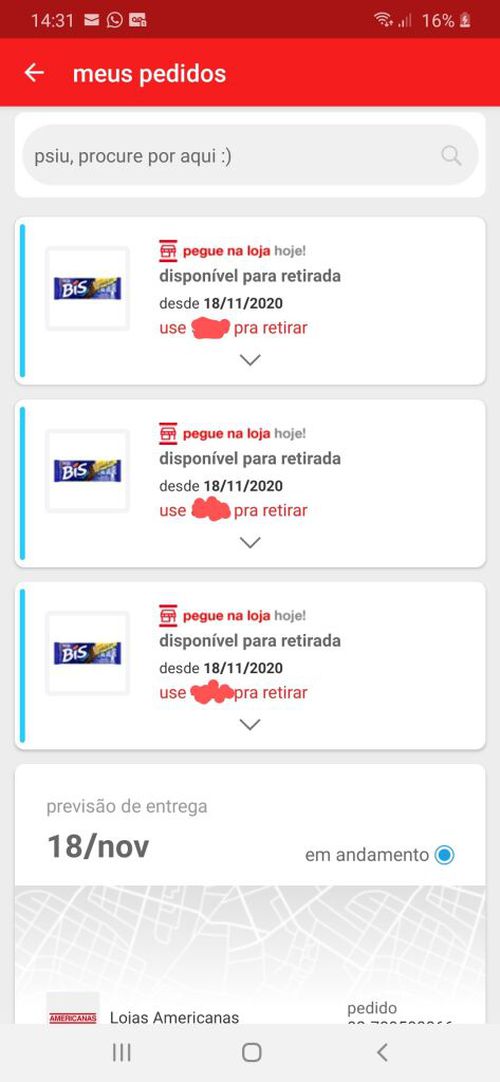Expand the third Bis pickup order chevron
This screenshot has width=500, height=1082.
250,724
